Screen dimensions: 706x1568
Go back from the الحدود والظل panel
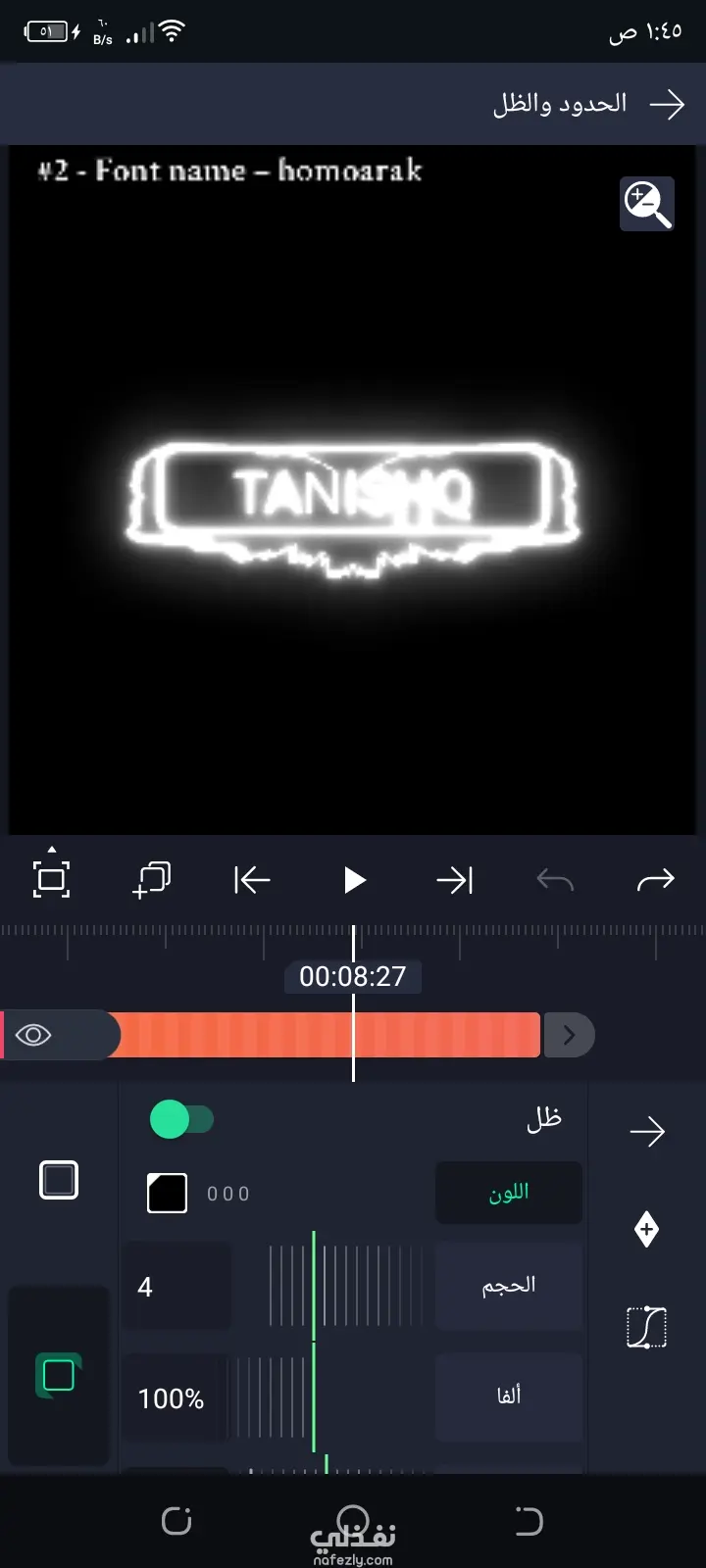pyautogui.click(x=667, y=104)
